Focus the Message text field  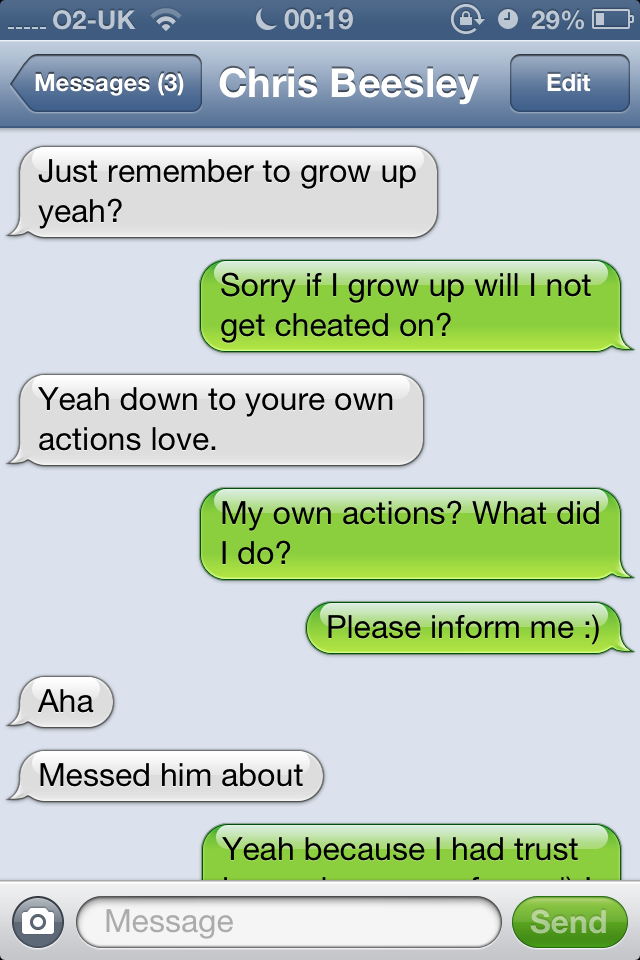click(x=288, y=921)
